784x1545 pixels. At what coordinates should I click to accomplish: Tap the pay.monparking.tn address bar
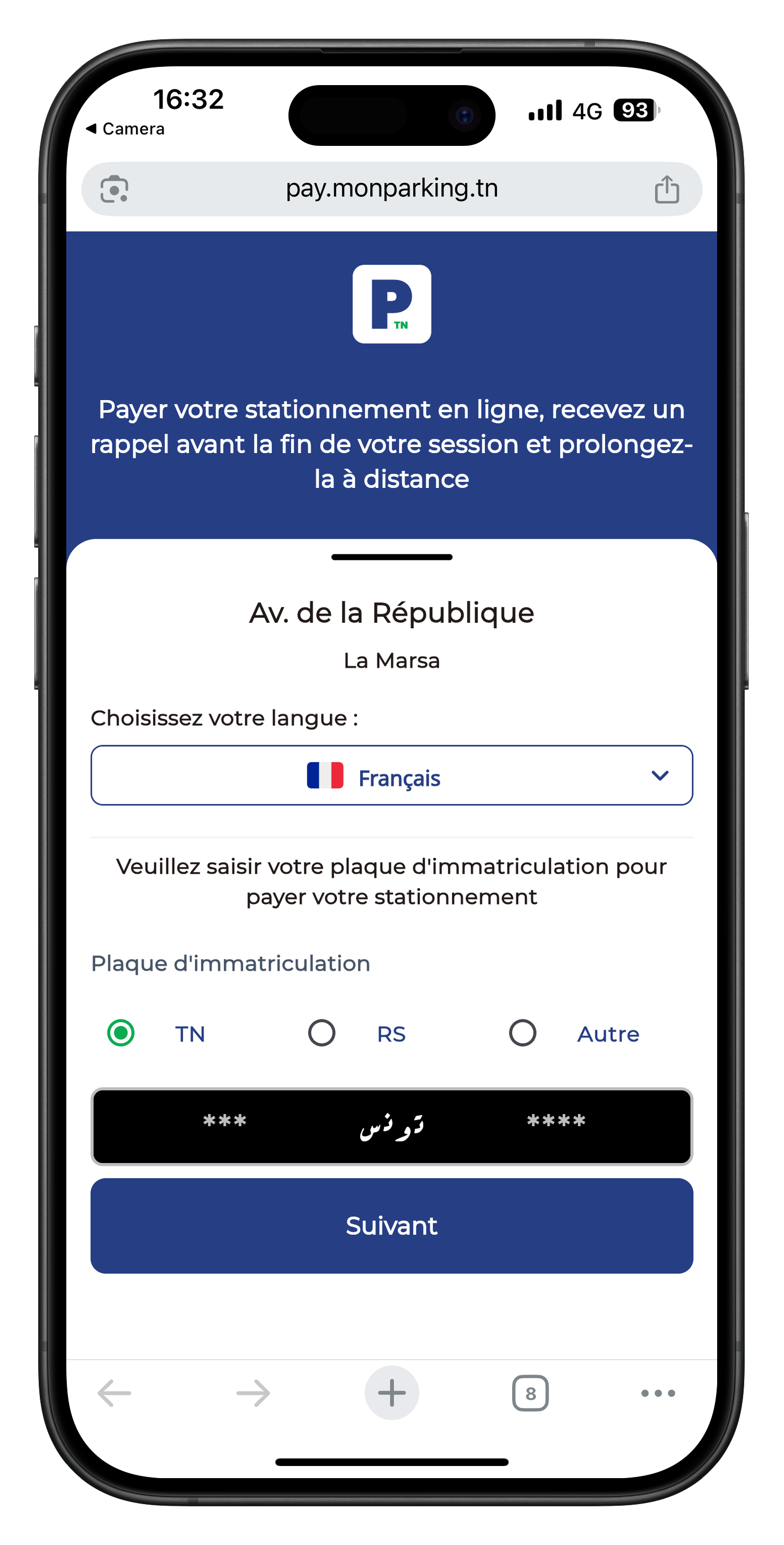391,189
